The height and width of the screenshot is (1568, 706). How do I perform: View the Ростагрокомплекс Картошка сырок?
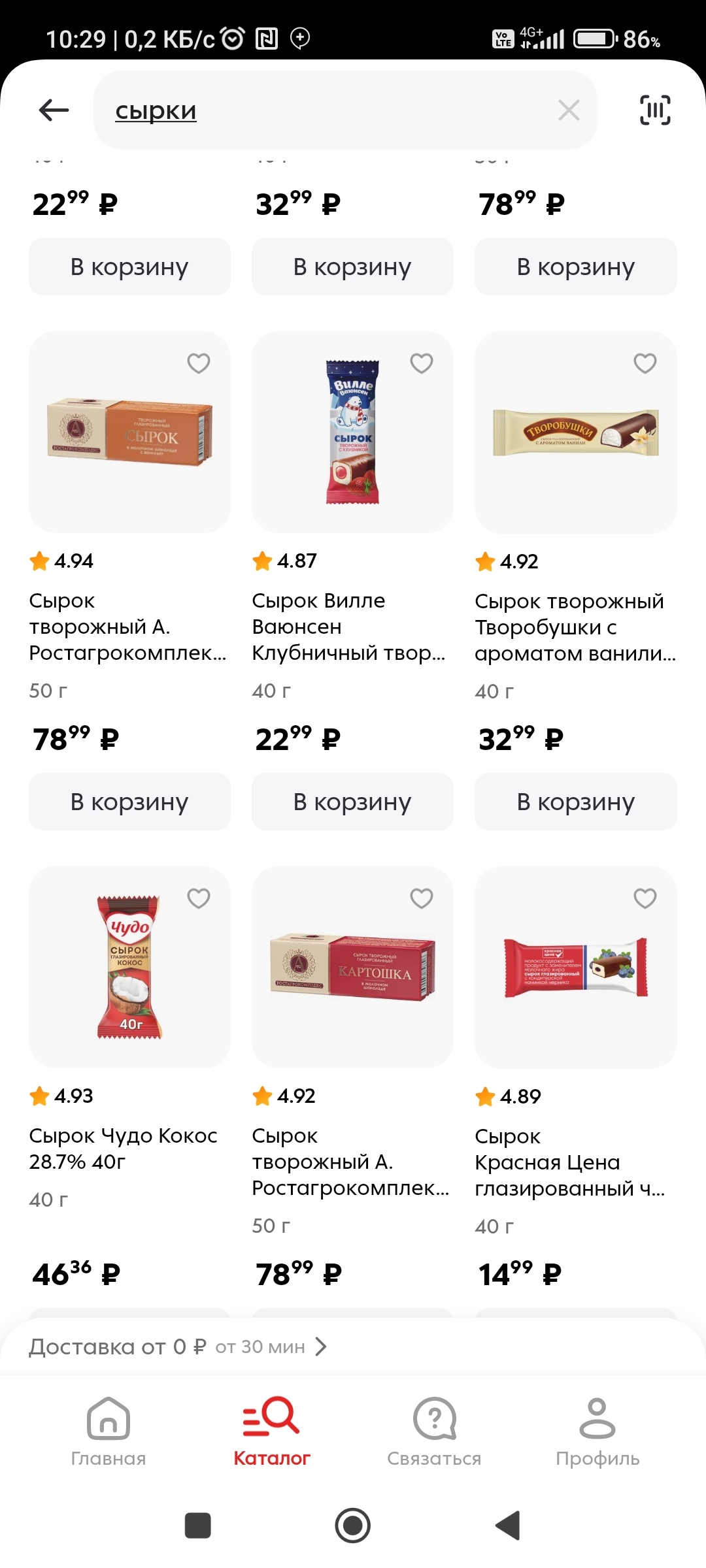pyautogui.click(x=352, y=967)
